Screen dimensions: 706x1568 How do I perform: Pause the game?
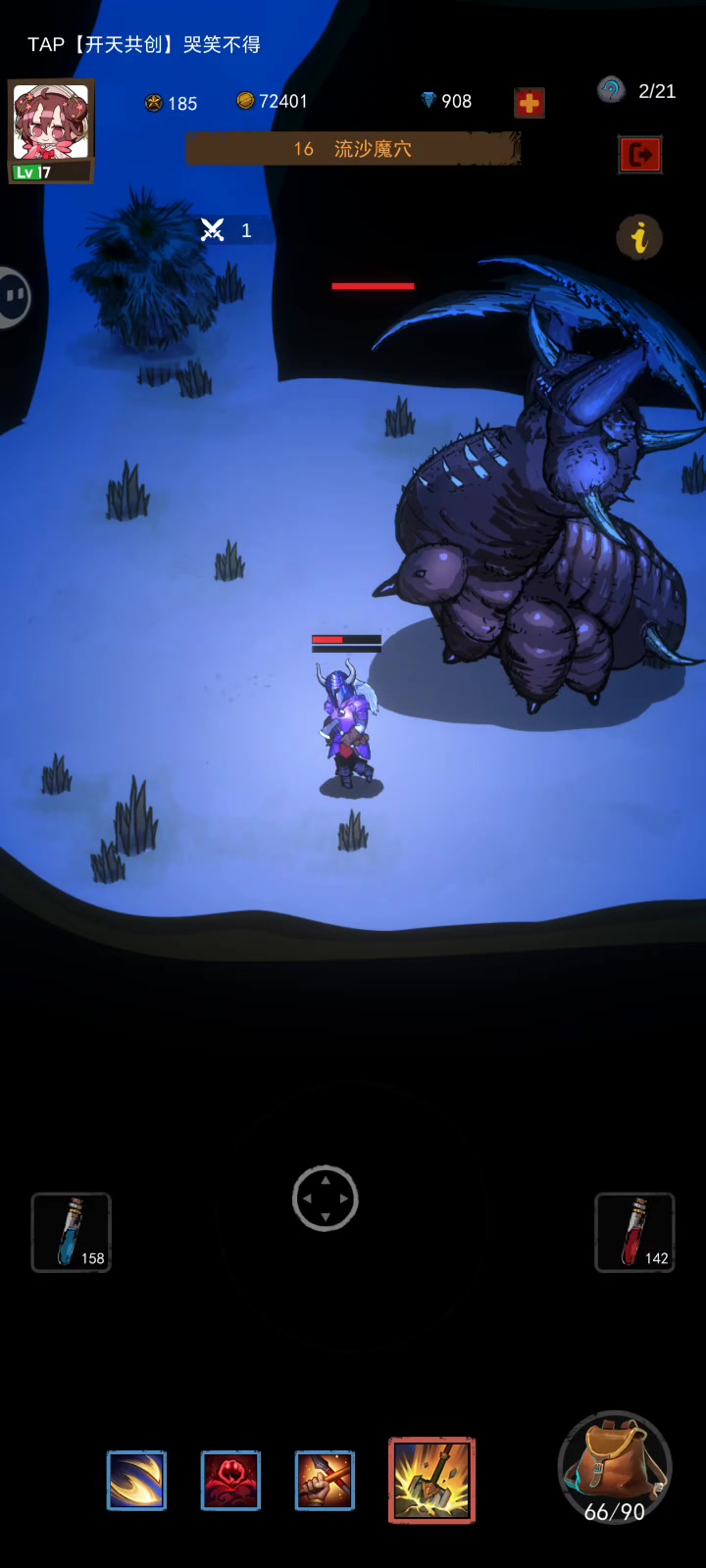[x=14, y=296]
